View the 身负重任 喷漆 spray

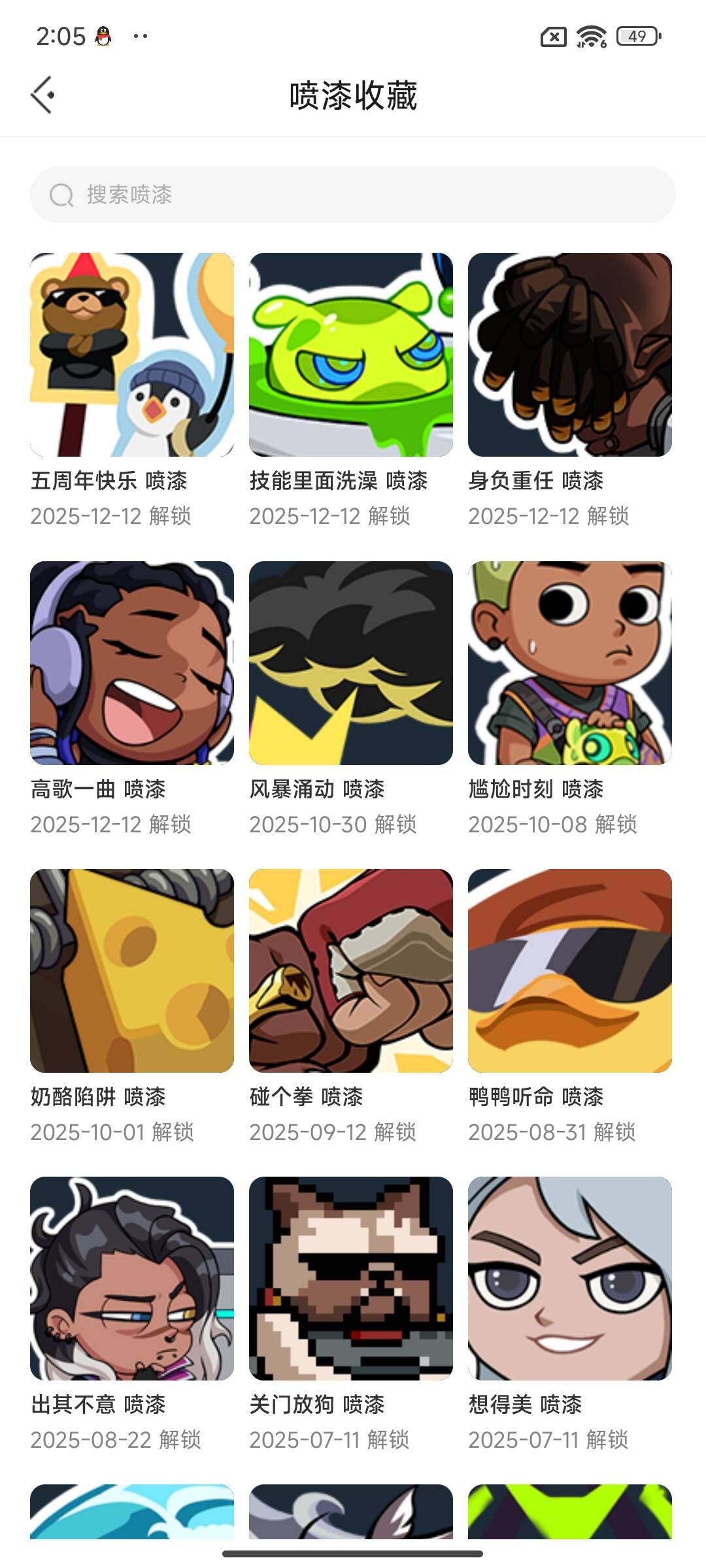click(570, 355)
